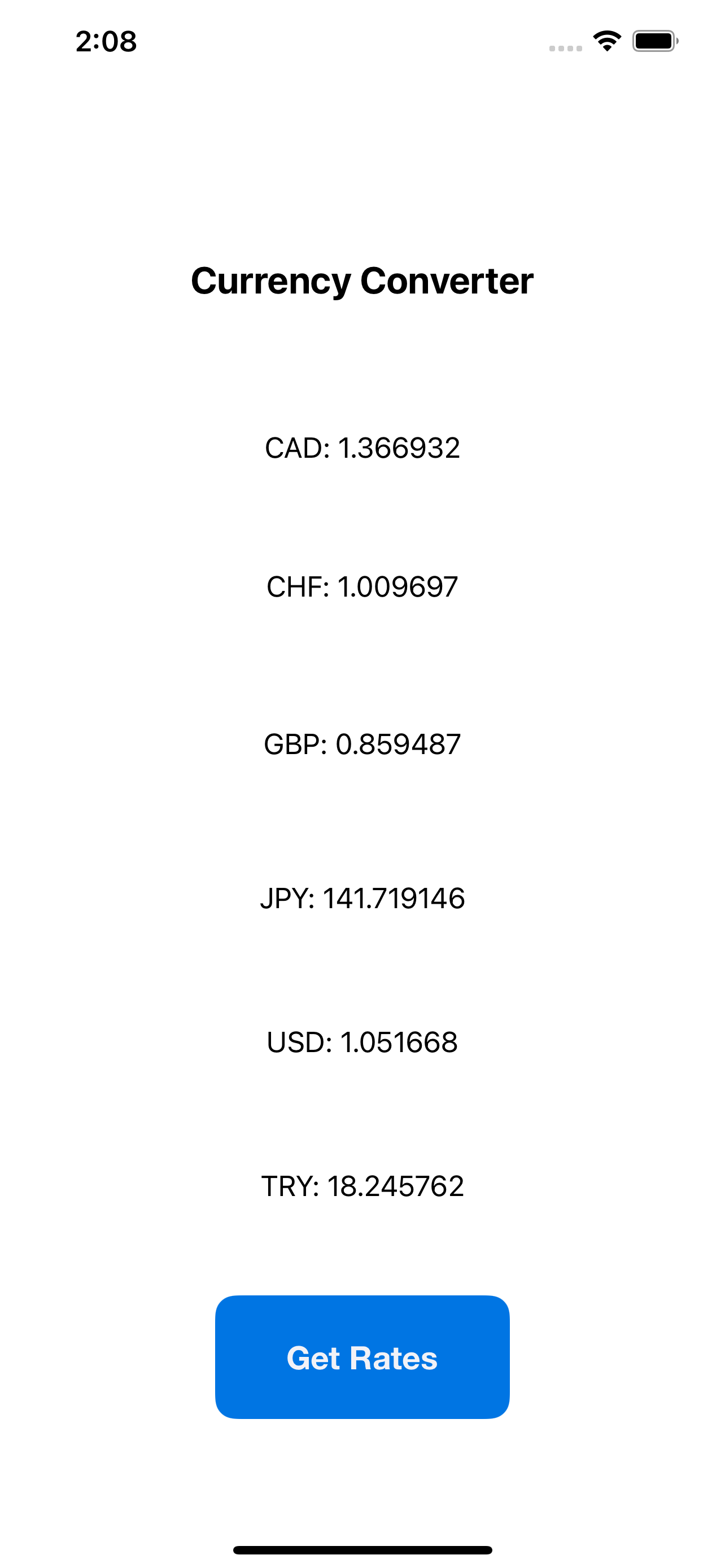Screen dimensions: 725x1568
Task: Select the CAD exchange rate row
Action: 362,449
